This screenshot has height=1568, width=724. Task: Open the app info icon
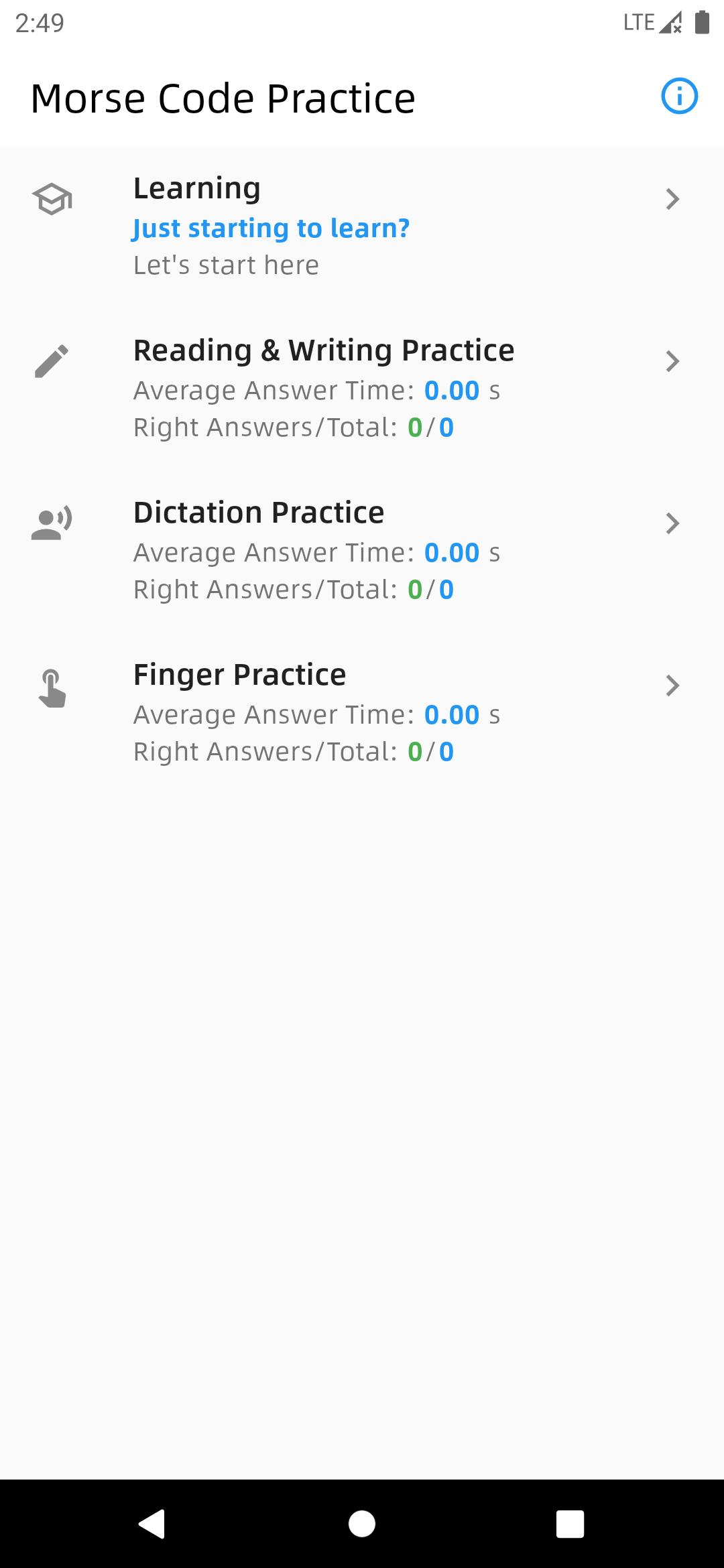[679, 97]
